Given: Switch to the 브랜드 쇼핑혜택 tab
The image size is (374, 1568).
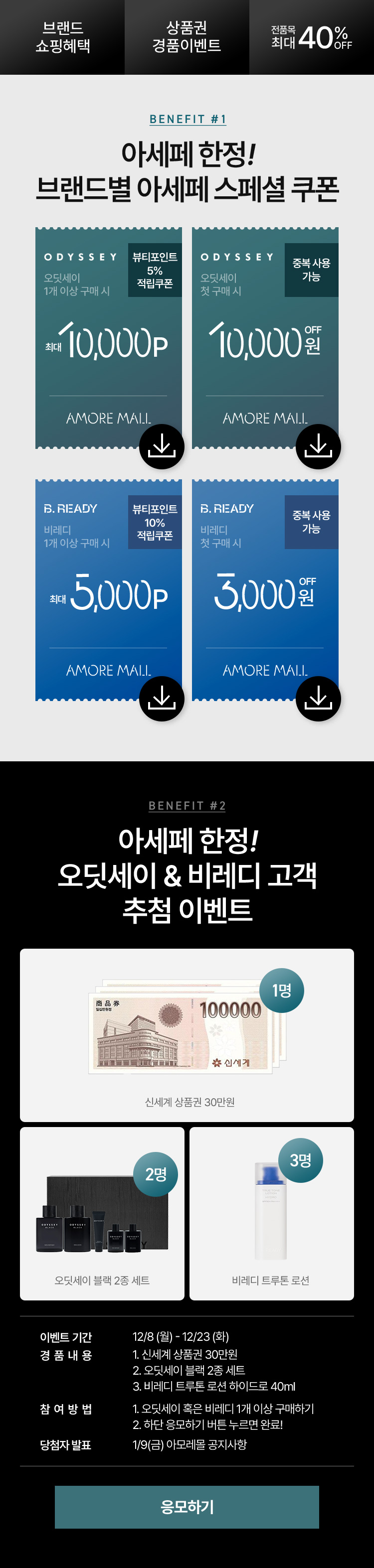Looking at the screenshot, I should 62,37.
